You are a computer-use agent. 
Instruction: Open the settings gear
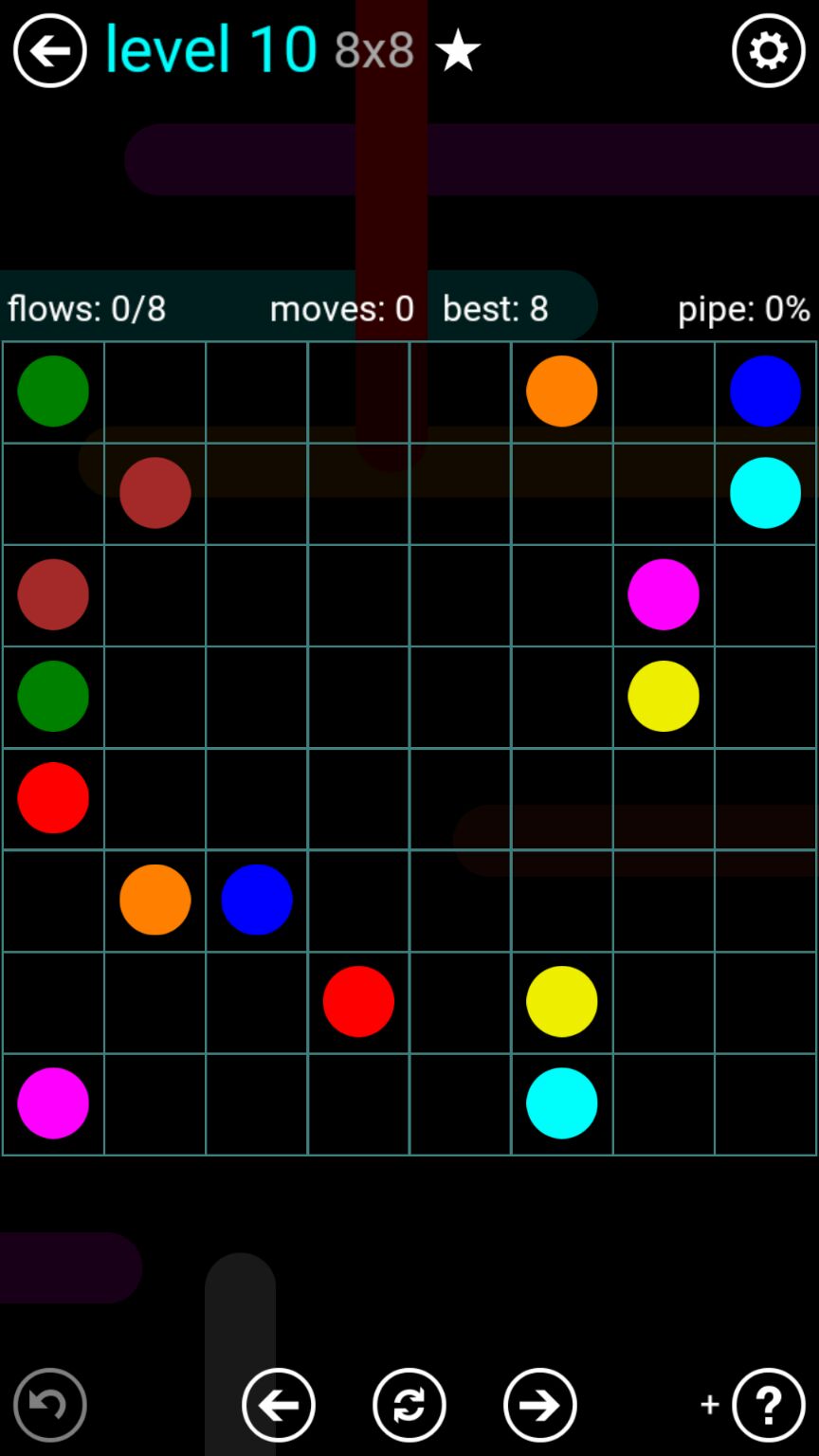(x=768, y=50)
